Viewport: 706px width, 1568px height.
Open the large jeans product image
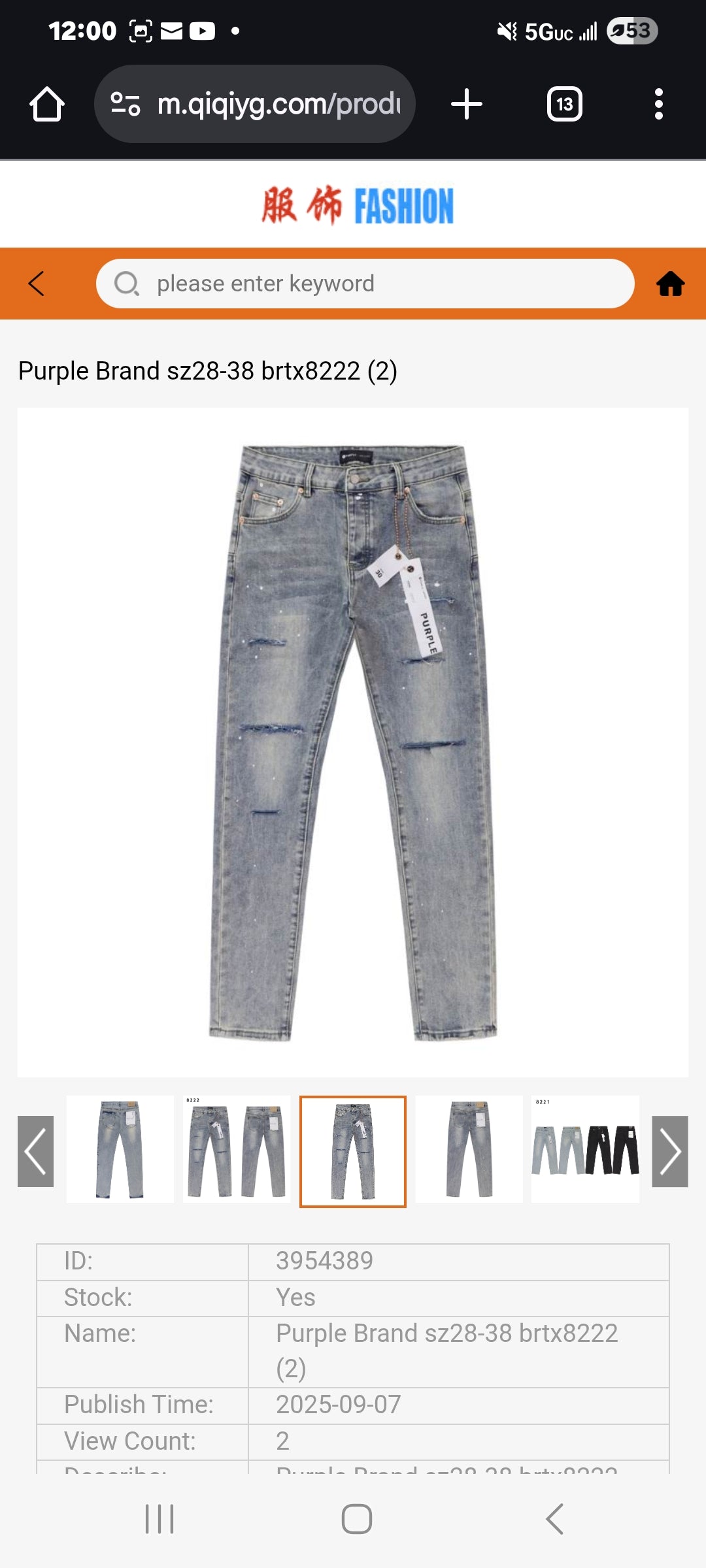(353, 742)
